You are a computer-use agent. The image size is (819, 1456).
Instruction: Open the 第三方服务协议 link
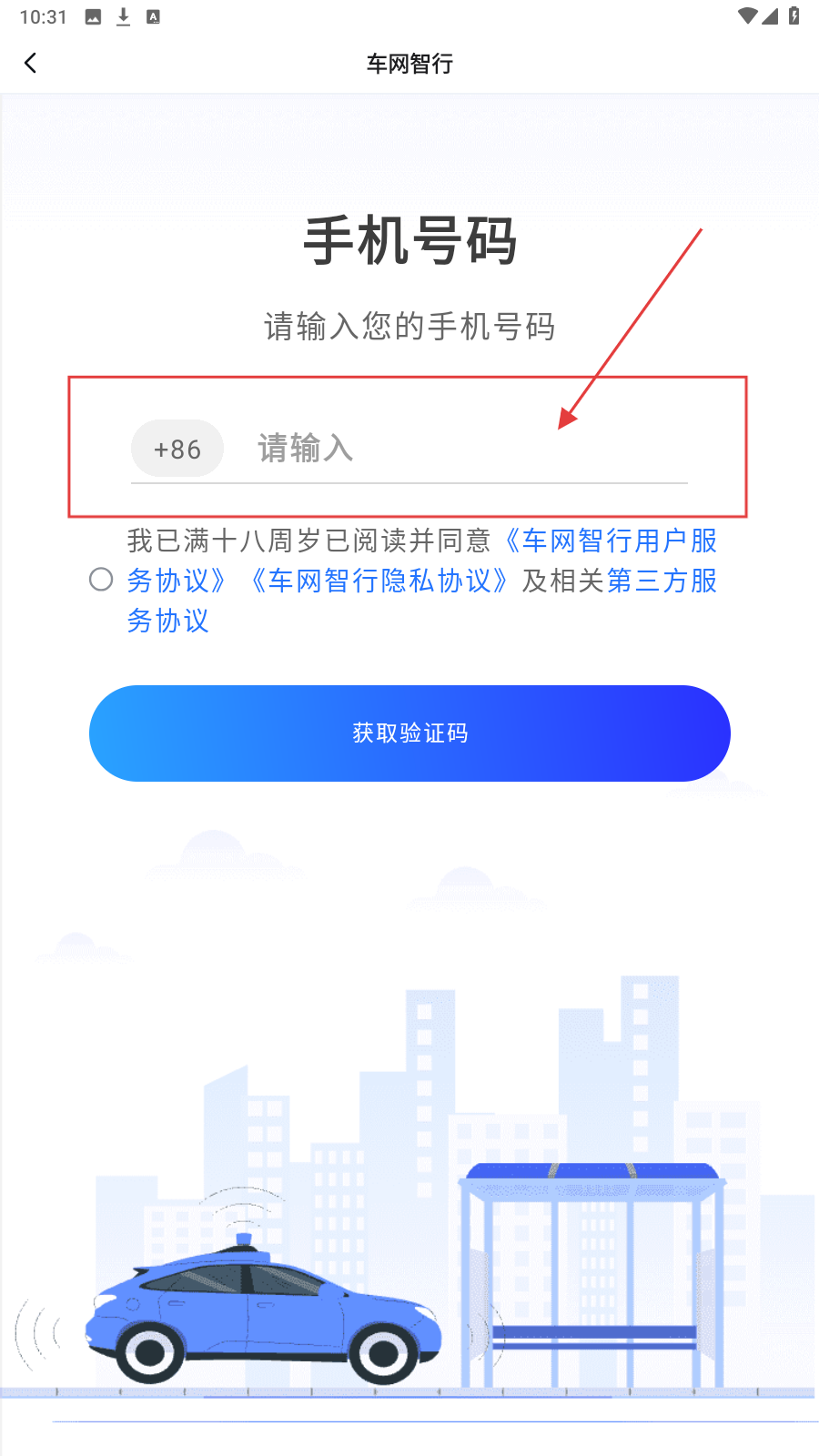pyautogui.click(x=662, y=581)
